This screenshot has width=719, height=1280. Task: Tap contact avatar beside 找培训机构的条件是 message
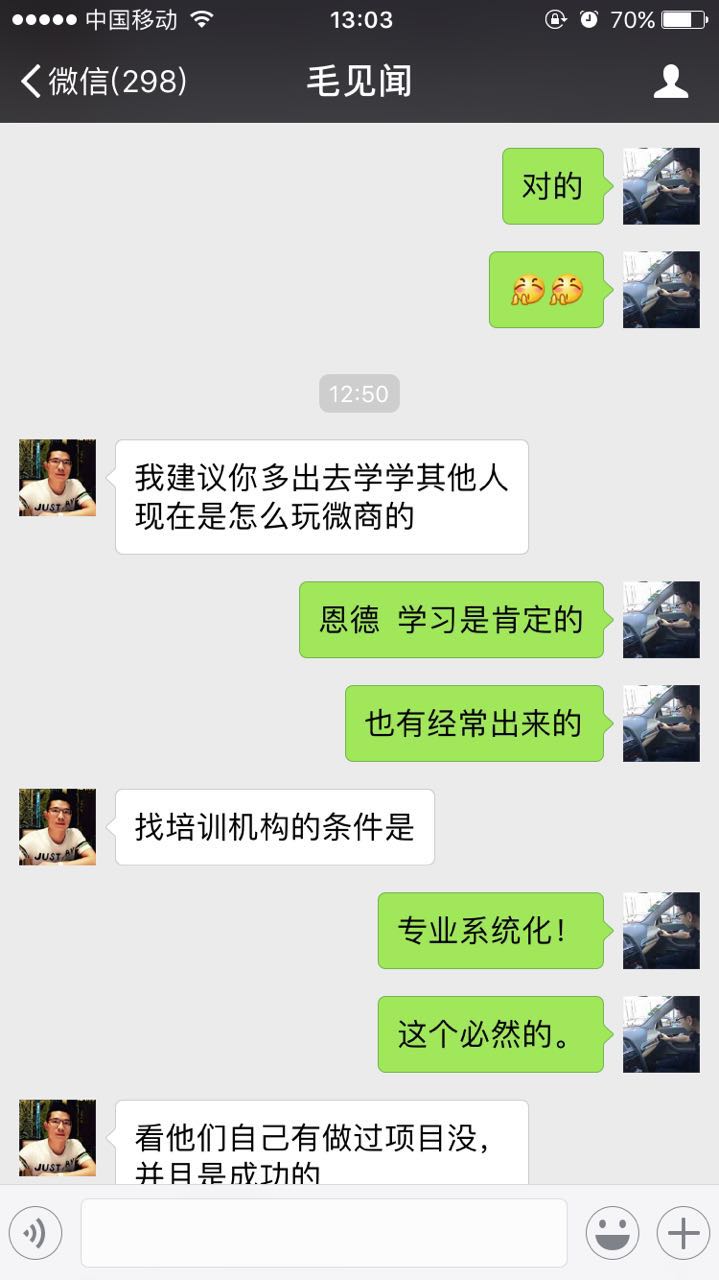pyautogui.click(x=57, y=827)
